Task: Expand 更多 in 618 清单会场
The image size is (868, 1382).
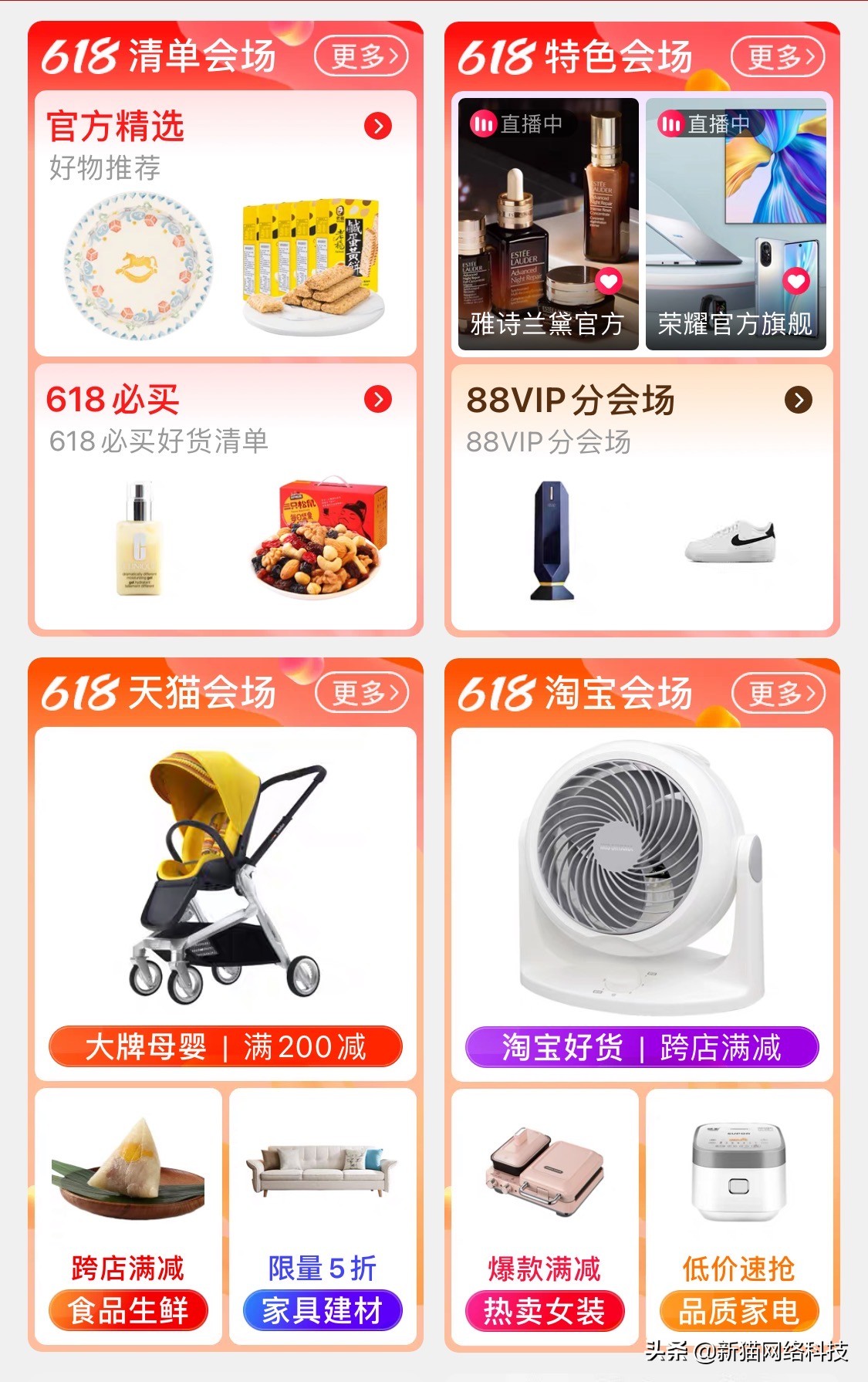Action: pyautogui.click(x=362, y=56)
